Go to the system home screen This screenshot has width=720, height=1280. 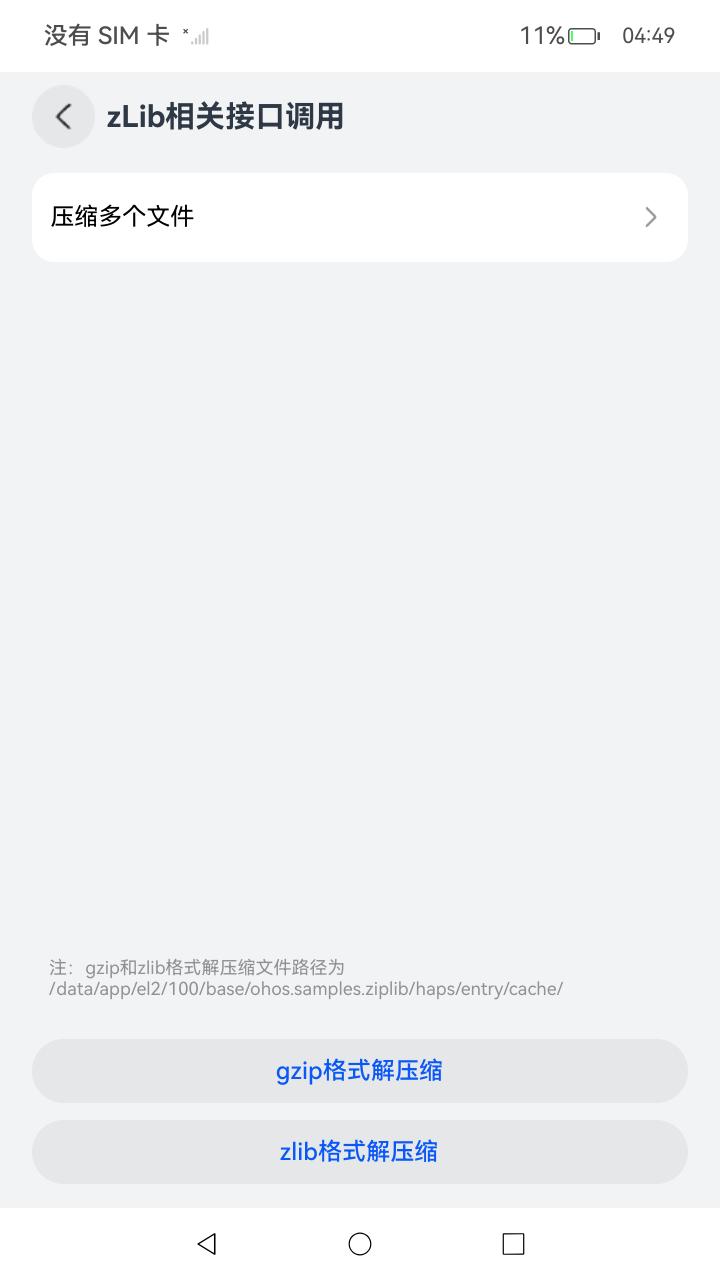click(x=360, y=1243)
